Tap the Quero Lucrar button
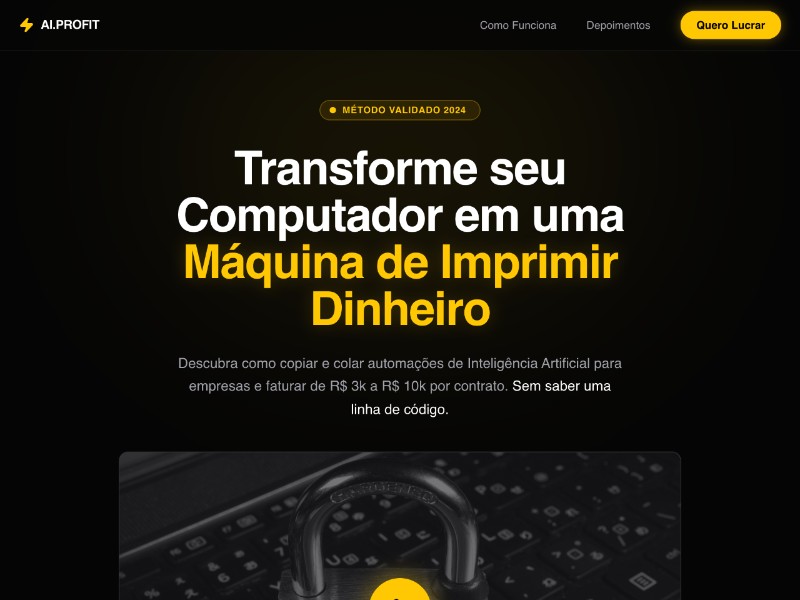Screen dimensions: 800x600 point(730,25)
